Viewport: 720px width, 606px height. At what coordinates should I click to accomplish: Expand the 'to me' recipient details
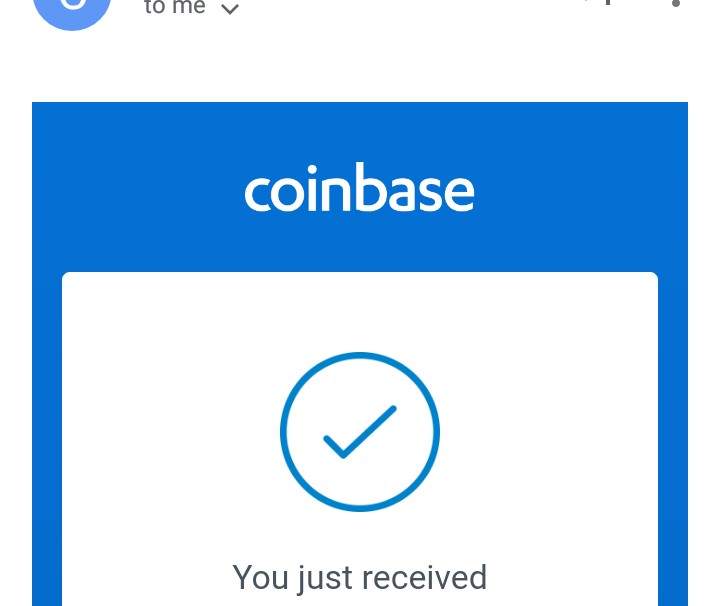pos(229,10)
